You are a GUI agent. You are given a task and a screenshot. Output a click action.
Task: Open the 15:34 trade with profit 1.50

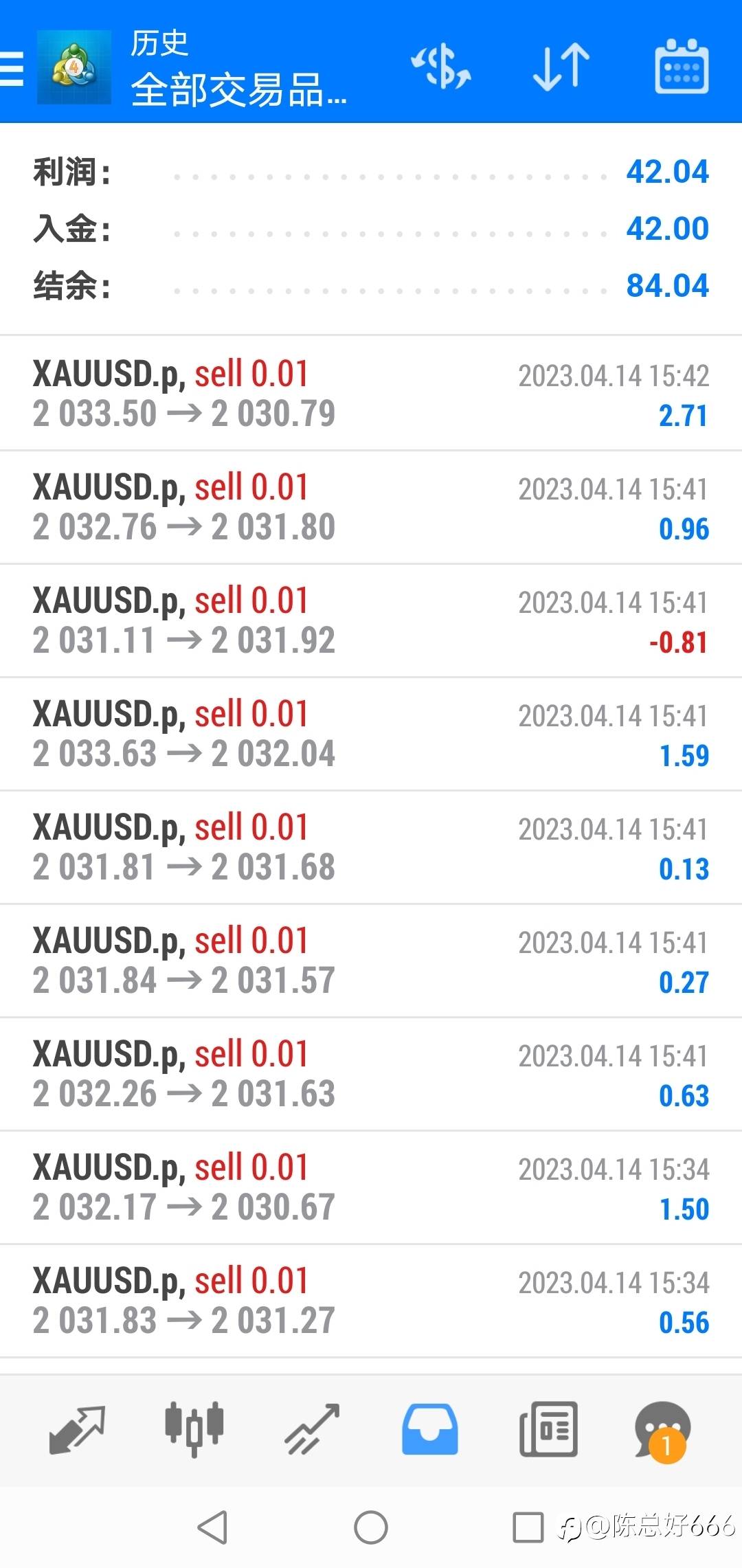pyautogui.click(x=371, y=1188)
